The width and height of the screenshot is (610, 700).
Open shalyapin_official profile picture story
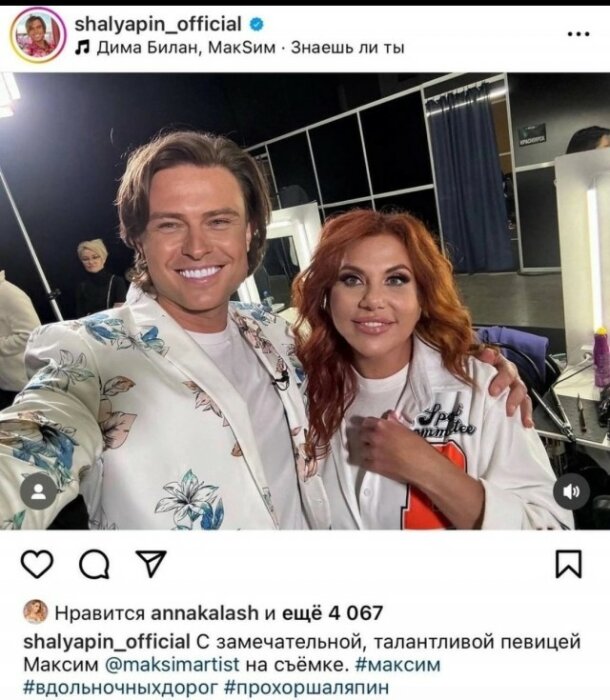pyautogui.click(x=38, y=34)
